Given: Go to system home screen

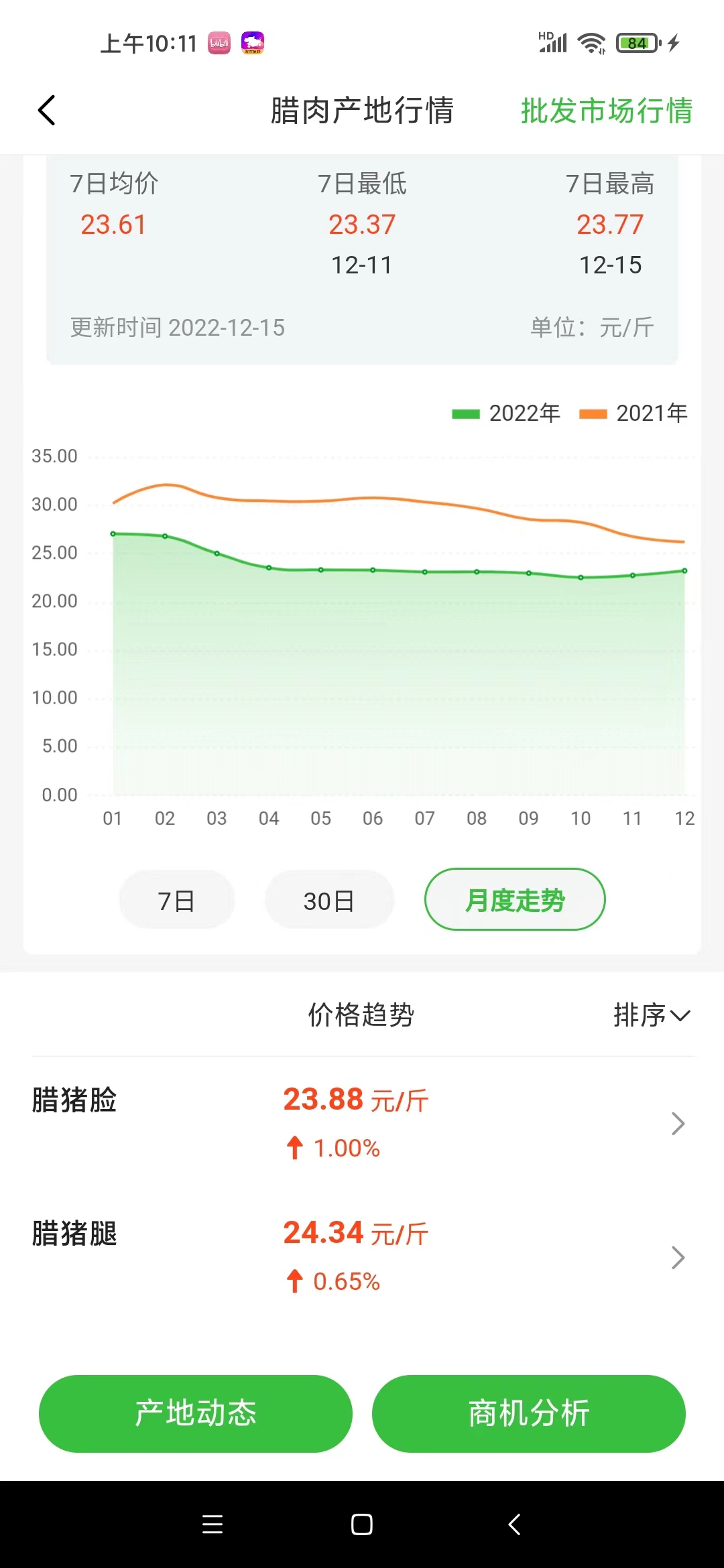Looking at the screenshot, I should [362, 1524].
